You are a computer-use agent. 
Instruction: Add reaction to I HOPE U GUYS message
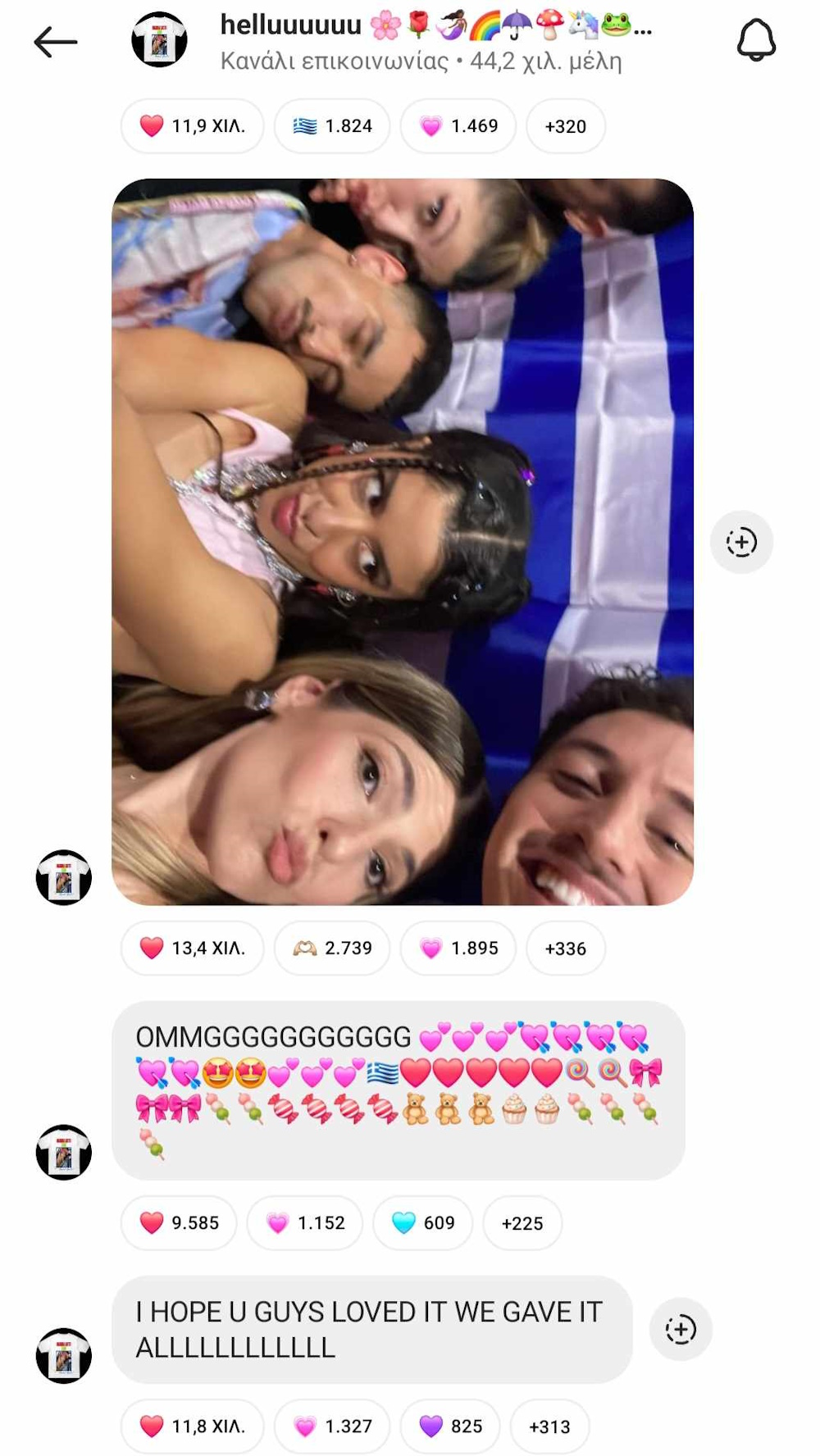[x=681, y=1329]
